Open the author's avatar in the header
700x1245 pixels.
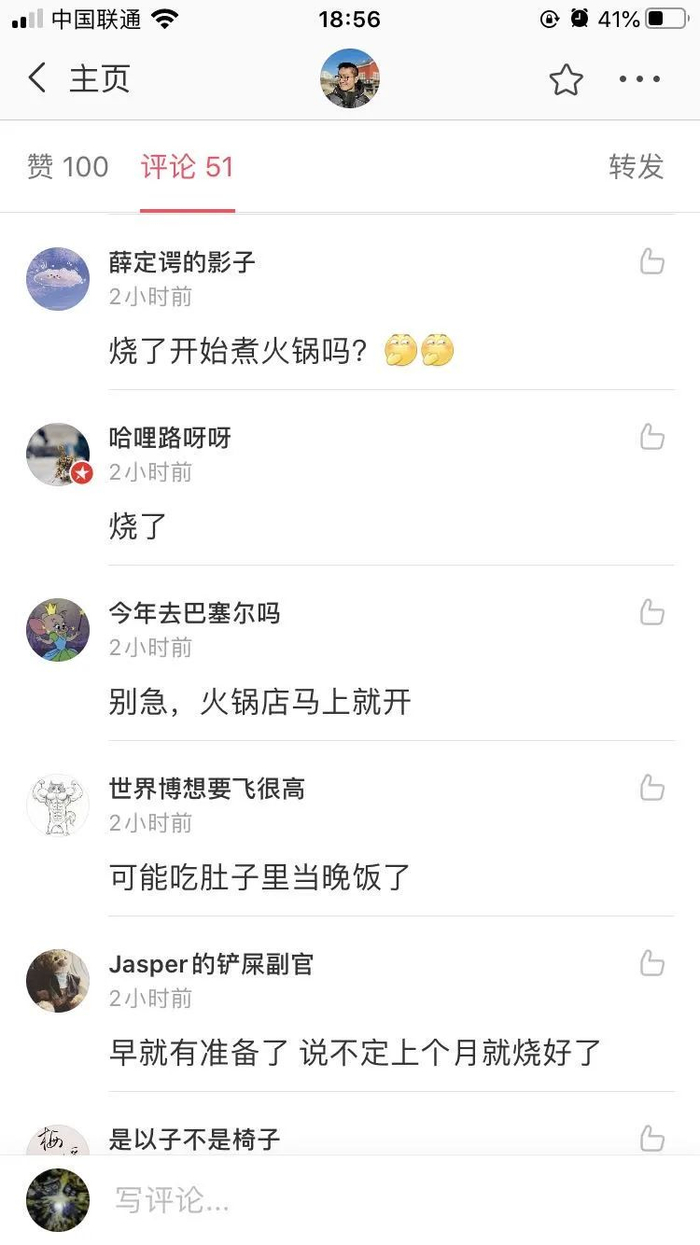tap(350, 79)
